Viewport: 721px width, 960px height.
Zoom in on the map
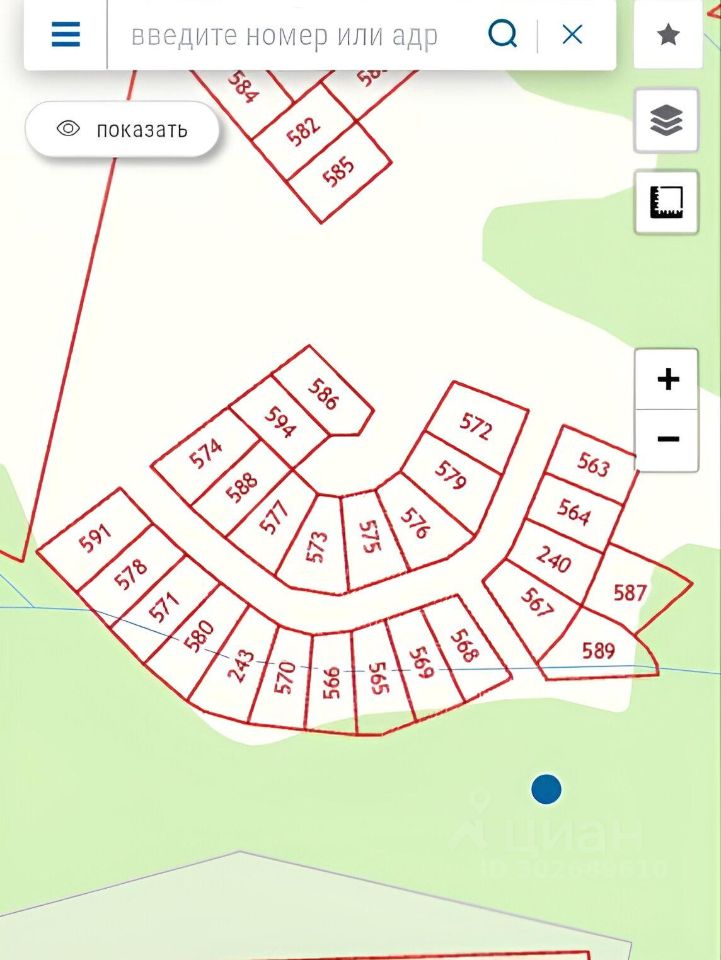(x=667, y=380)
